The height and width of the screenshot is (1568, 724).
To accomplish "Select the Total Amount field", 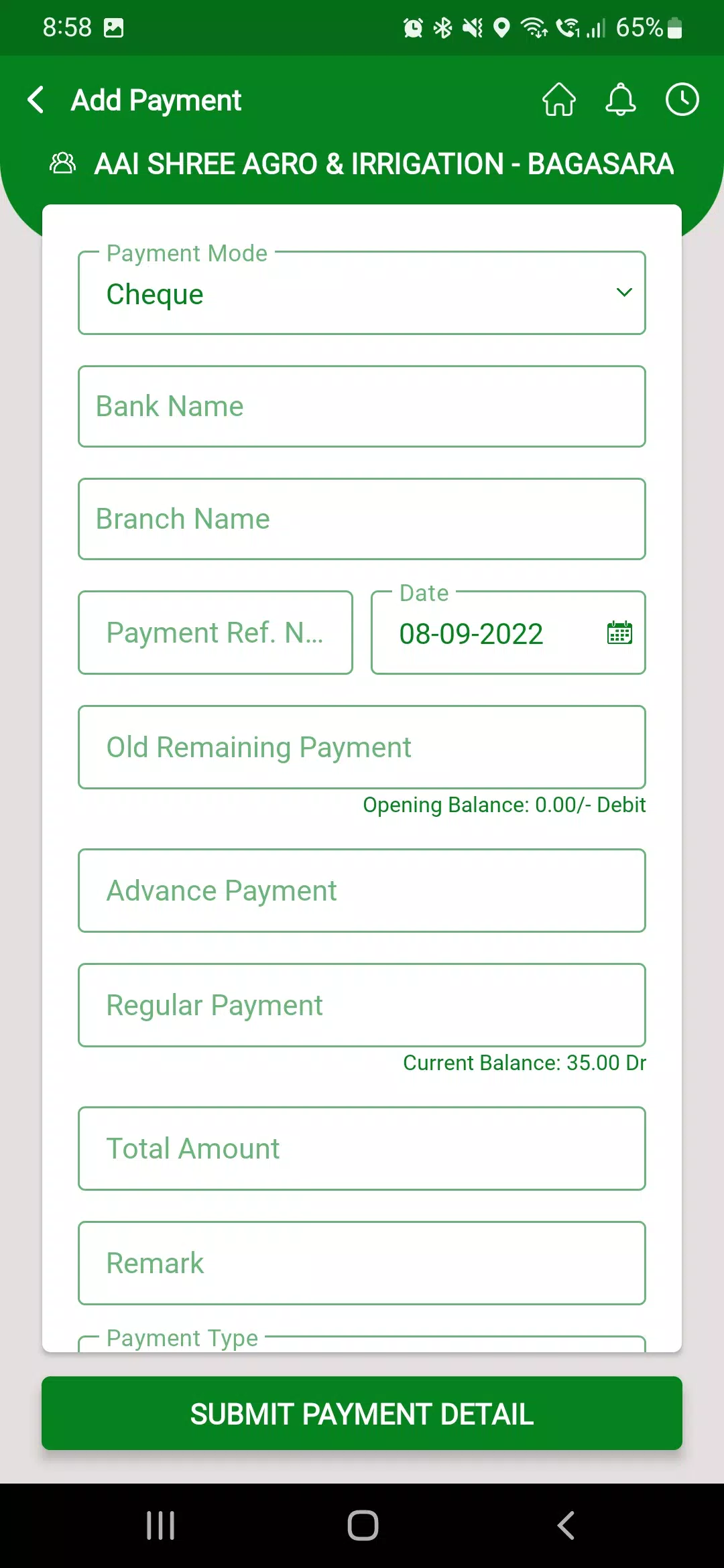I will pos(362,1149).
